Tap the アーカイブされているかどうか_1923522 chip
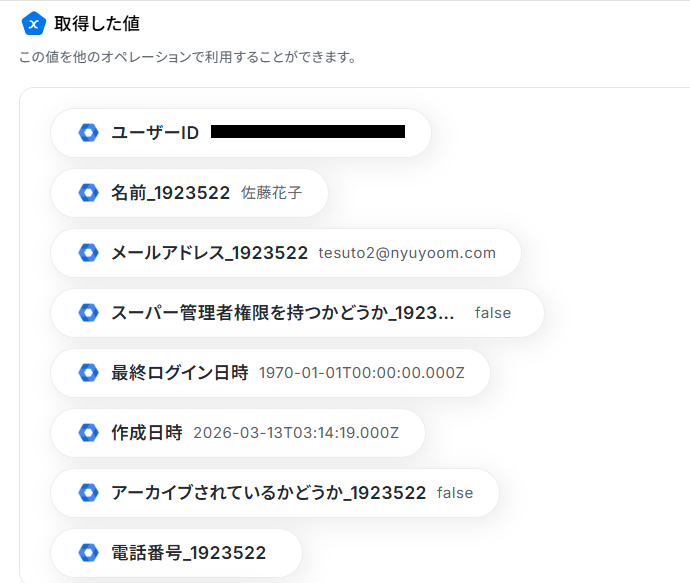 [x=274, y=493]
